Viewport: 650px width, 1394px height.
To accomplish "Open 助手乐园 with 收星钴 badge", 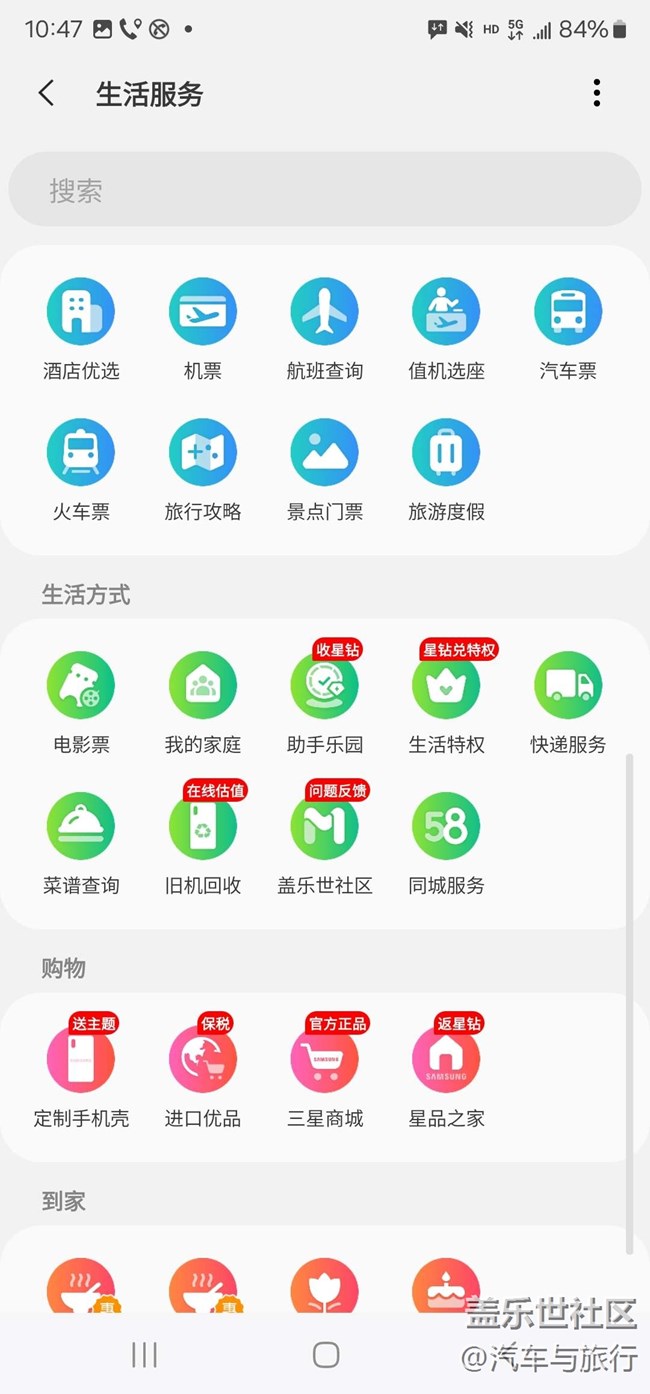I will 325,700.
